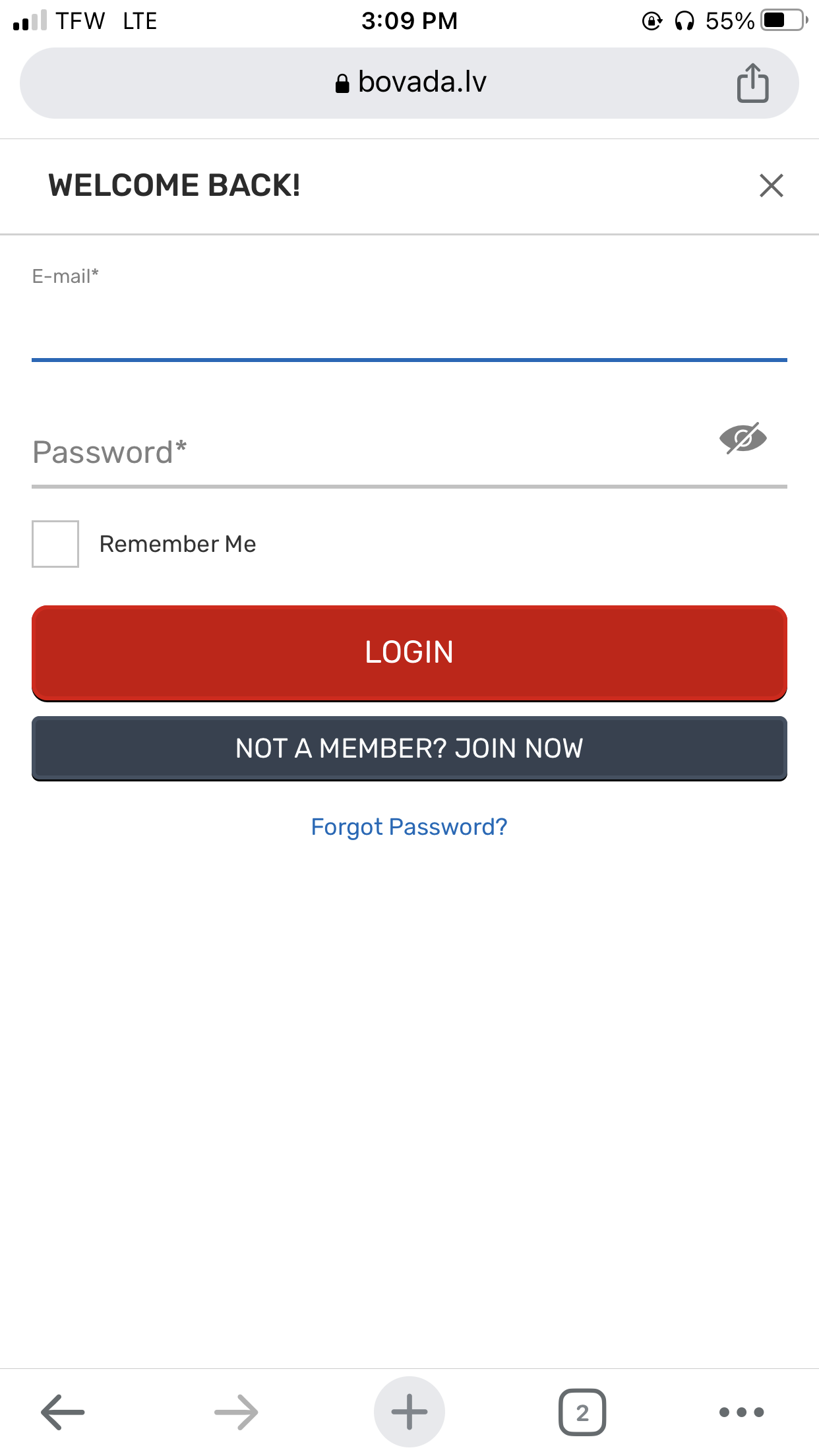819x1456 pixels.
Task: Tap the Password field
Action: [x=369, y=454]
